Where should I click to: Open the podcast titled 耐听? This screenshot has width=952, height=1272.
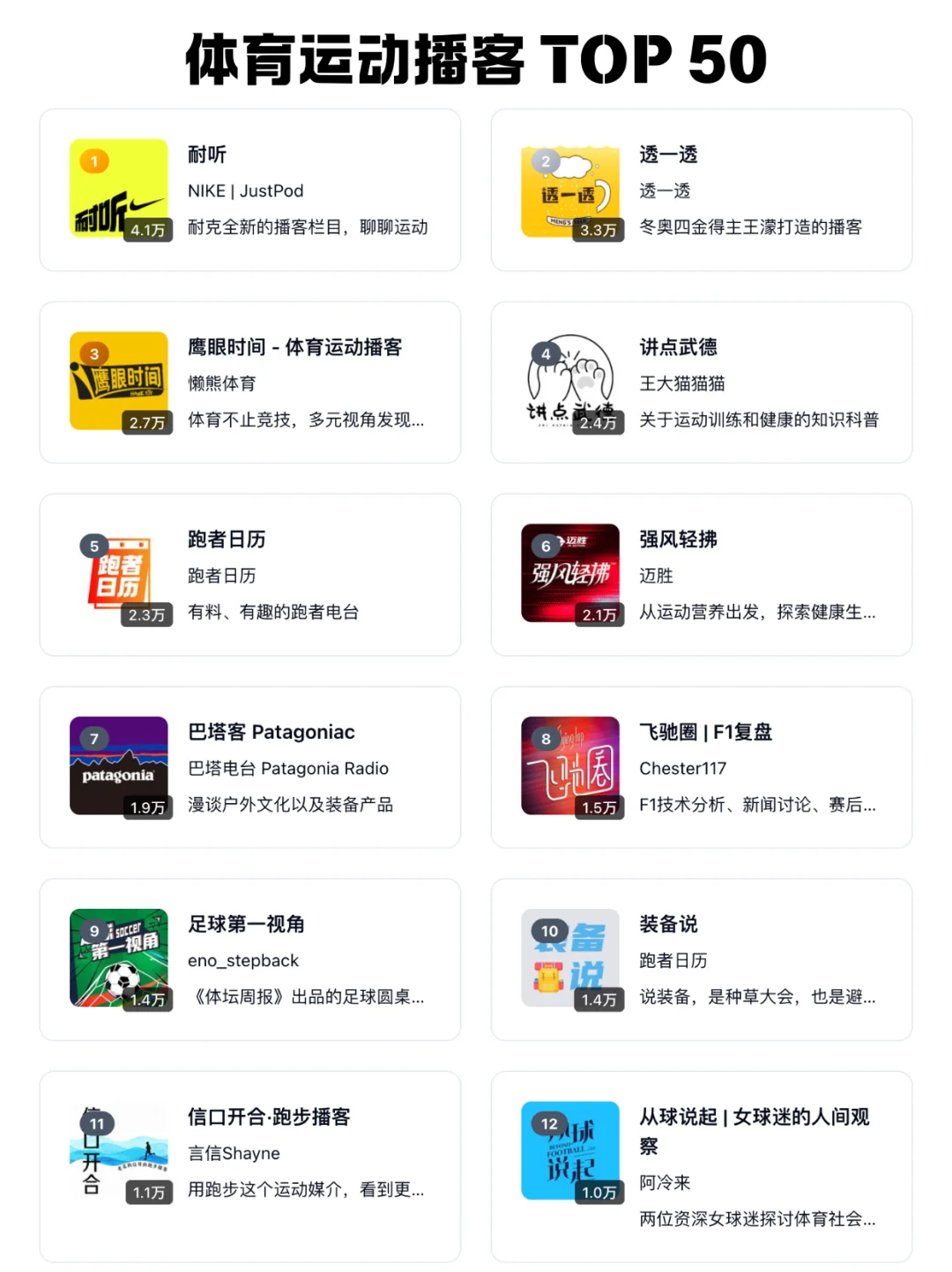208,154
